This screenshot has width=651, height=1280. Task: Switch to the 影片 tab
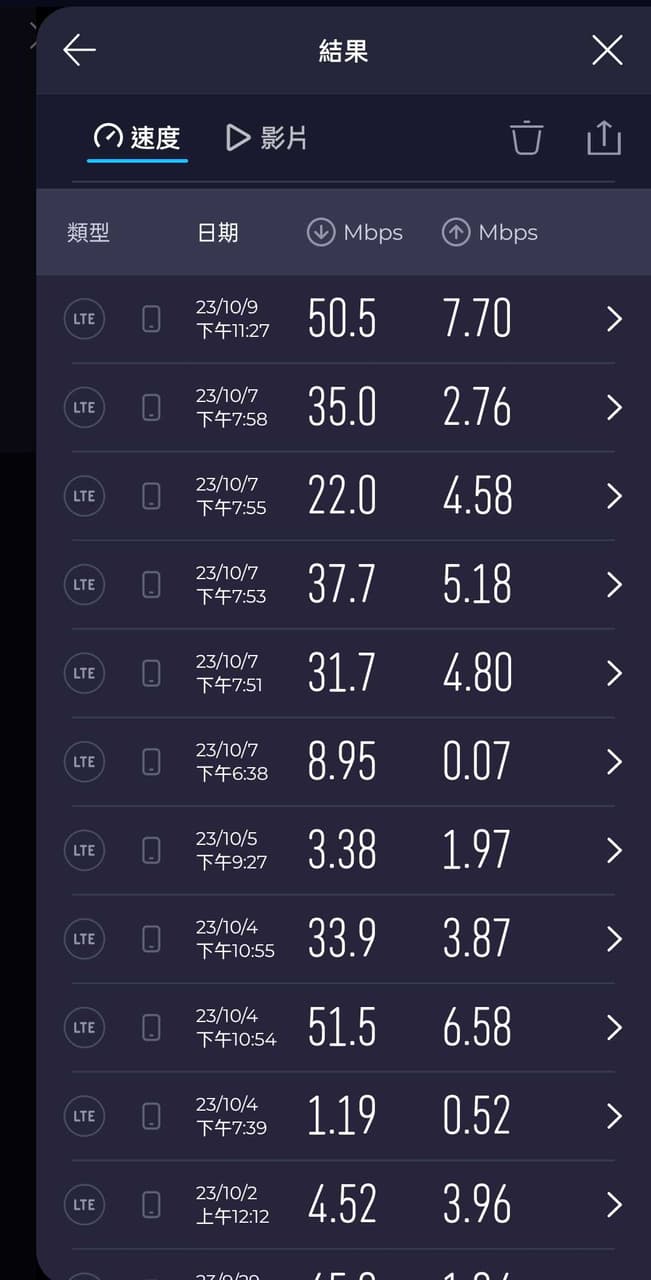pos(266,138)
